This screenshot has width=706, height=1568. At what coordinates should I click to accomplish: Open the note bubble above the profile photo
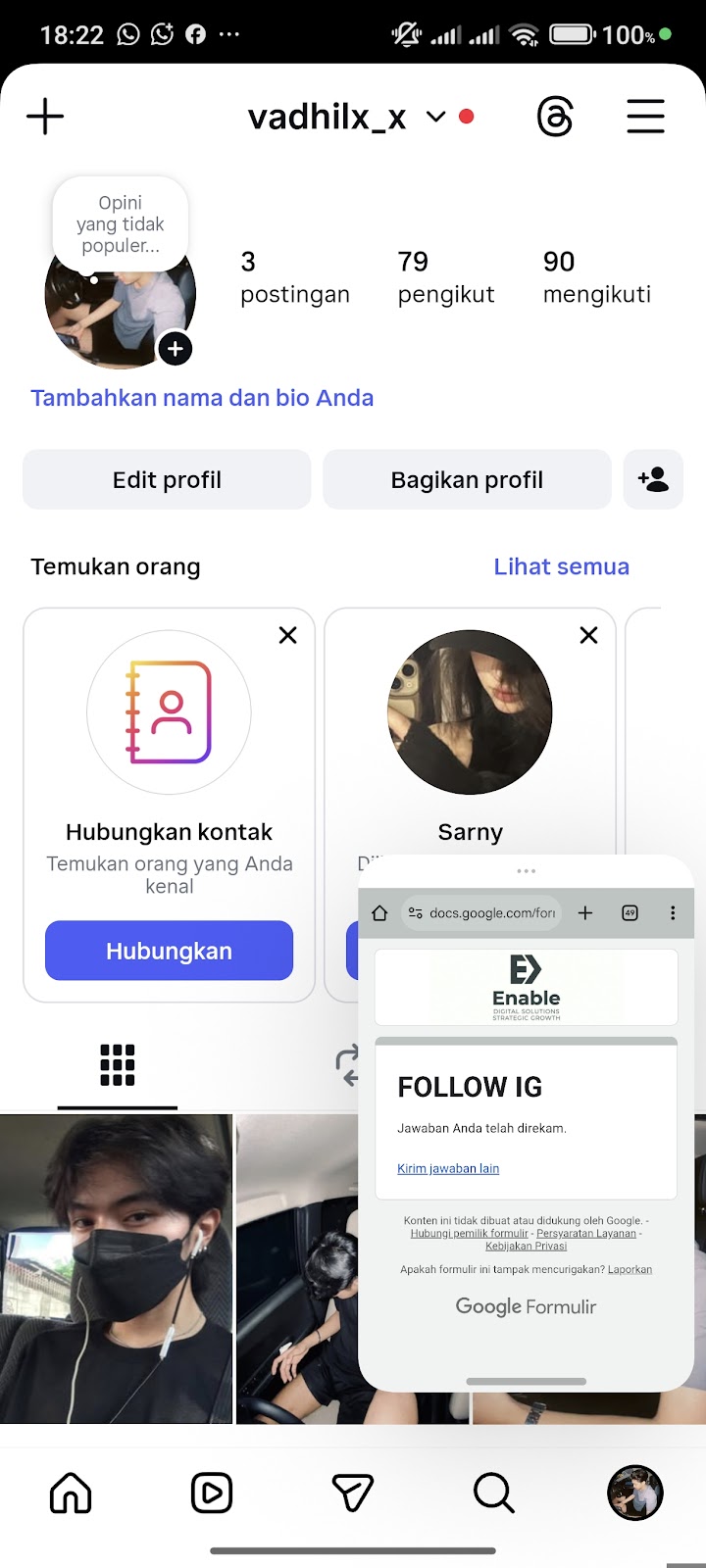point(120,224)
